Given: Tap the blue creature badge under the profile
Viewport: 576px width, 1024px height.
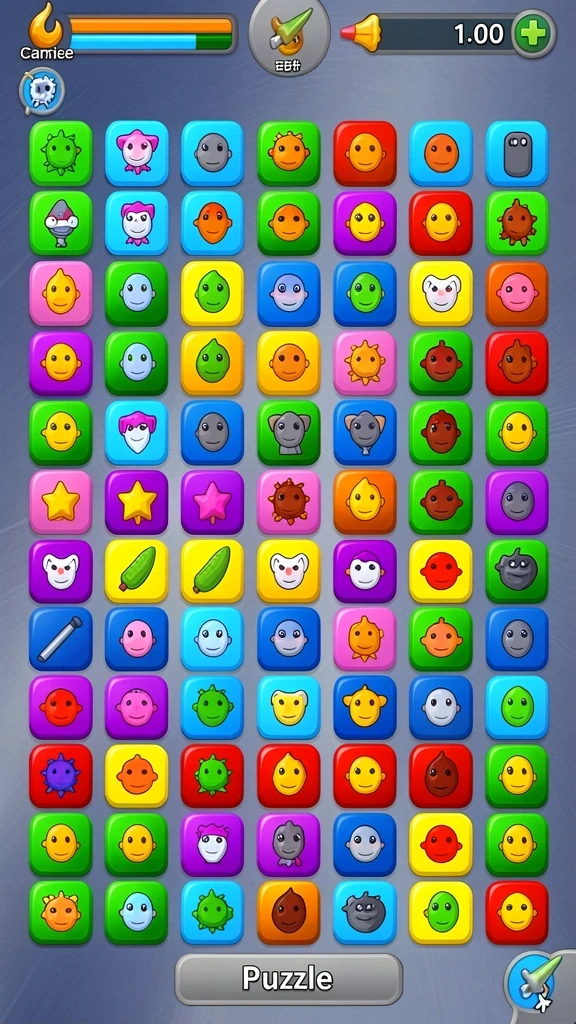Looking at the screenshot, I should point(42,91).
